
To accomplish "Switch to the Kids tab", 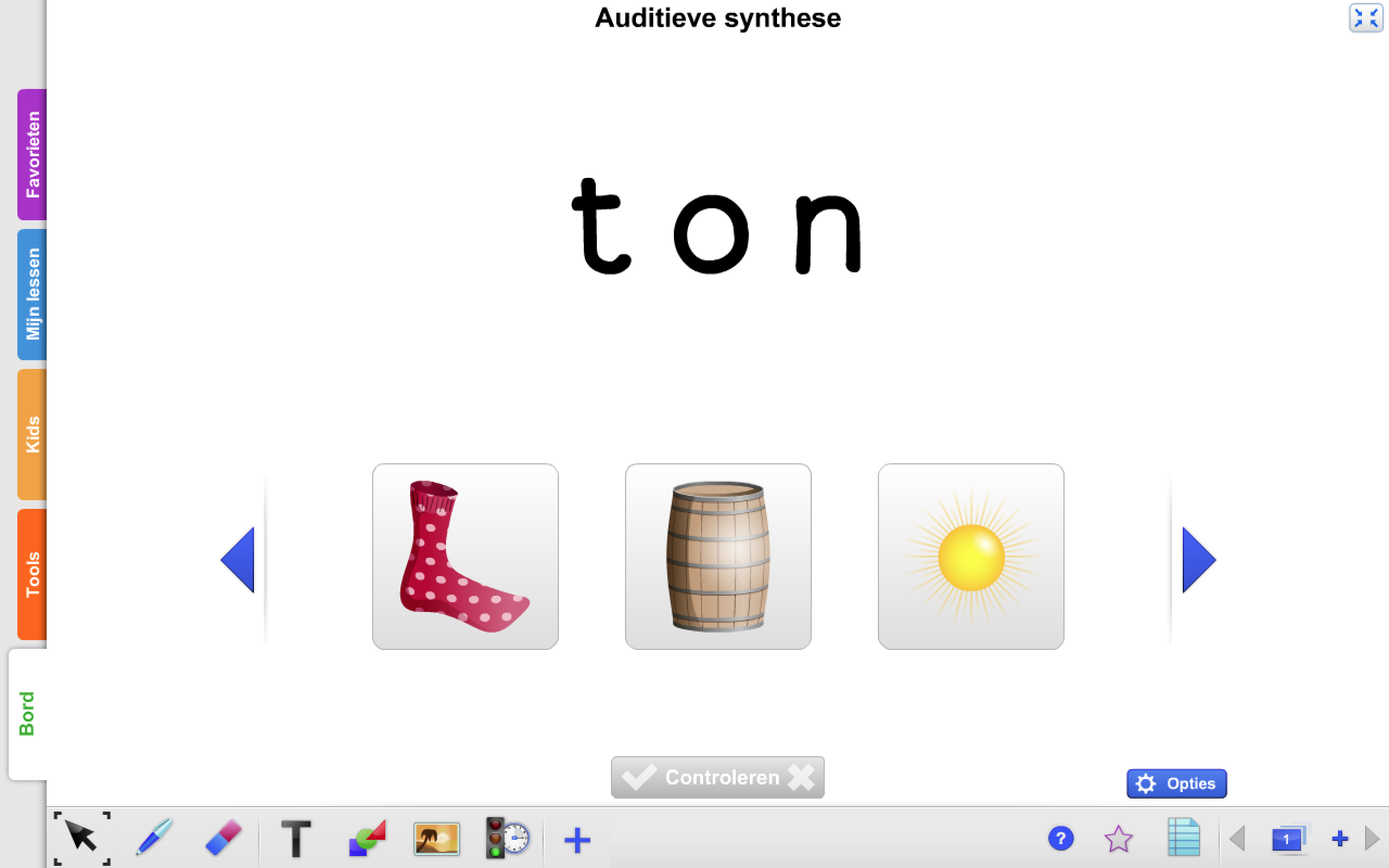I will (32, 434).
